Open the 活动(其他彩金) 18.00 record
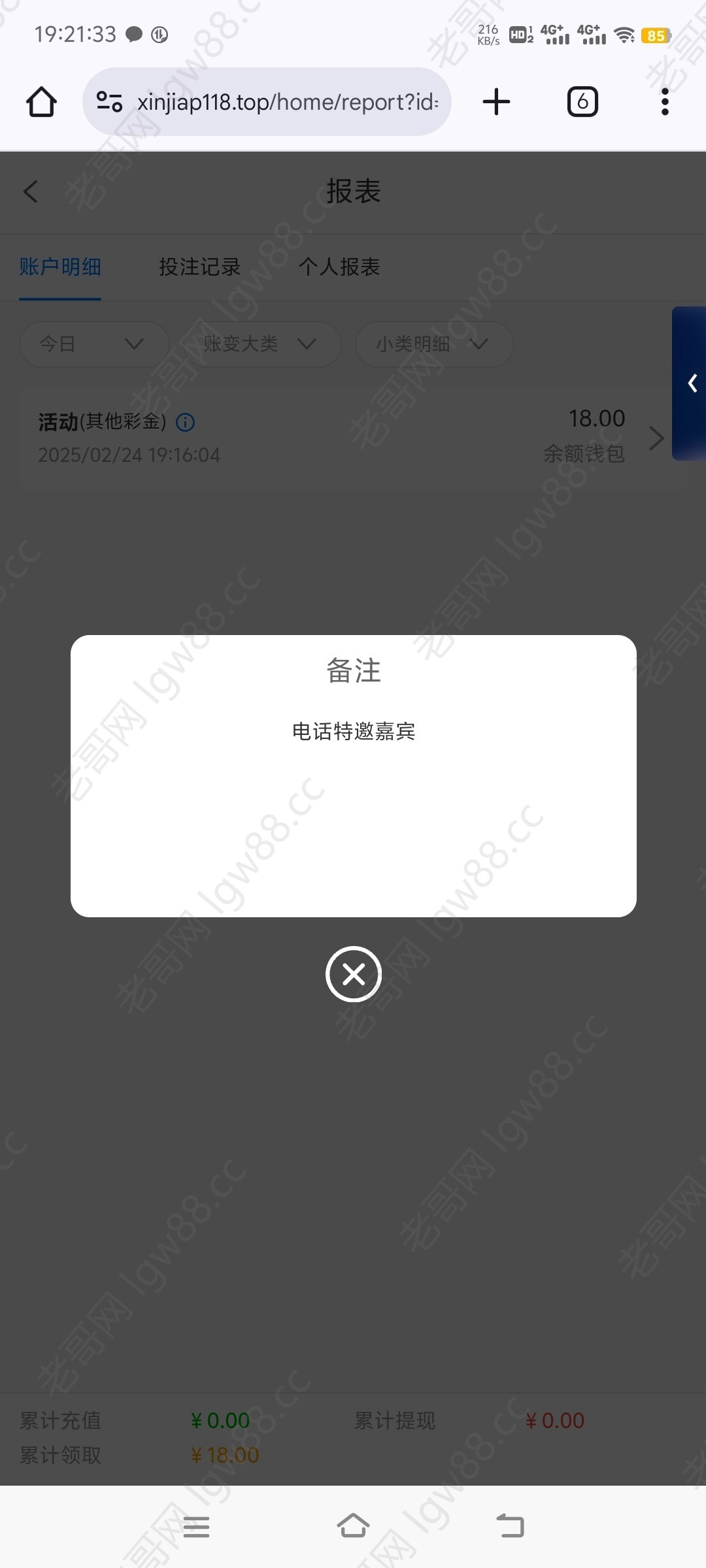Screen dimensions: 706x1568 [x=353, y=437]
